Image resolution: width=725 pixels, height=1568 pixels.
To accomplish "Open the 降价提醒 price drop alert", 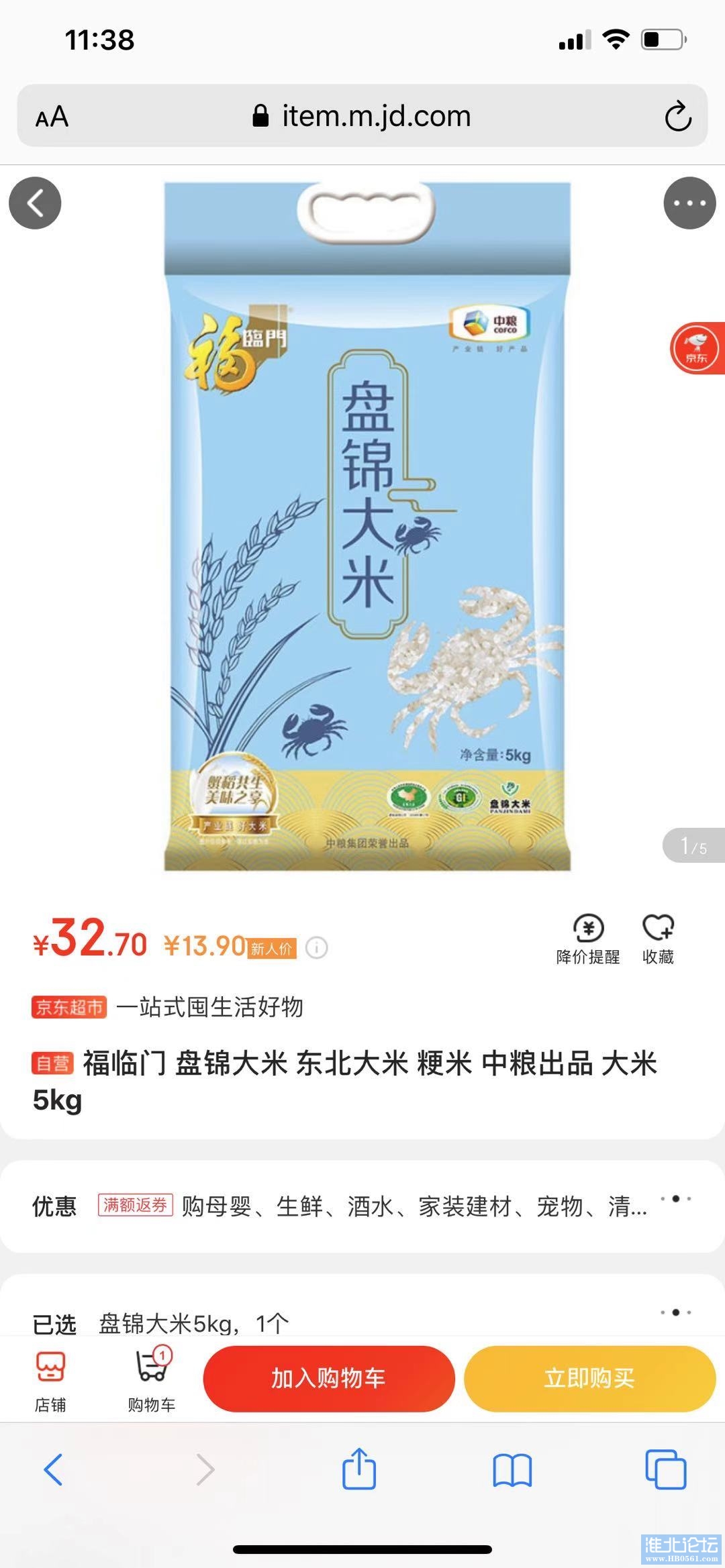I will point(588,939).
